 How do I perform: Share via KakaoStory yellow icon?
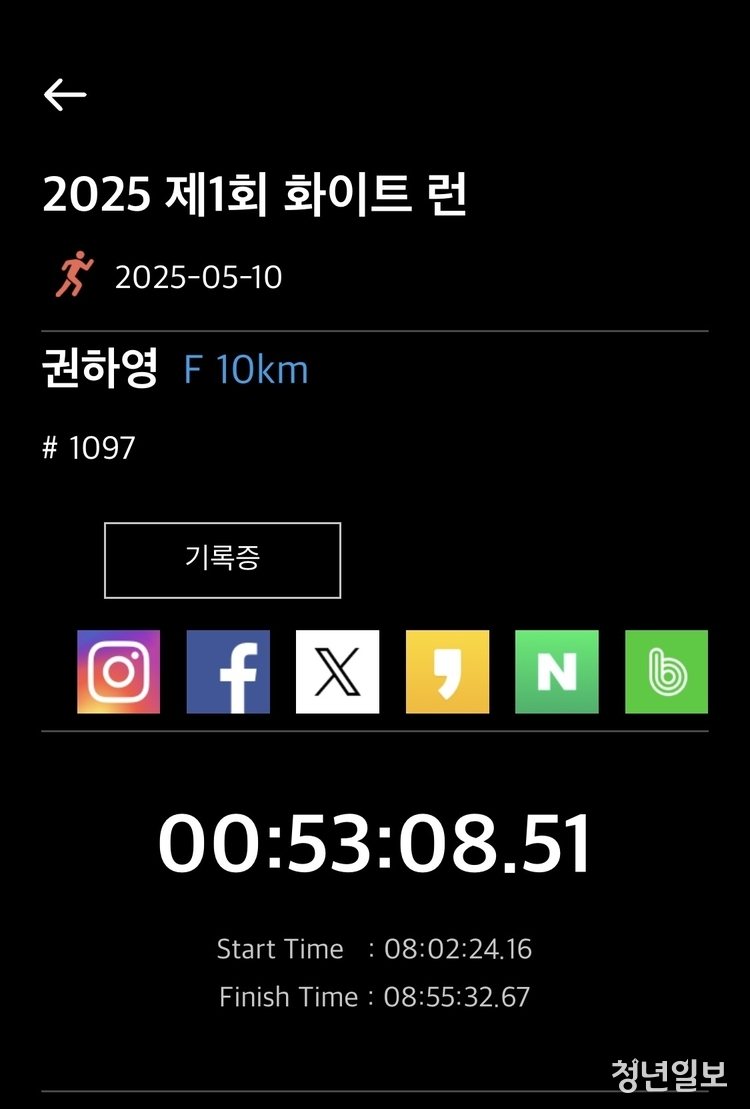[x=447, y=671]
